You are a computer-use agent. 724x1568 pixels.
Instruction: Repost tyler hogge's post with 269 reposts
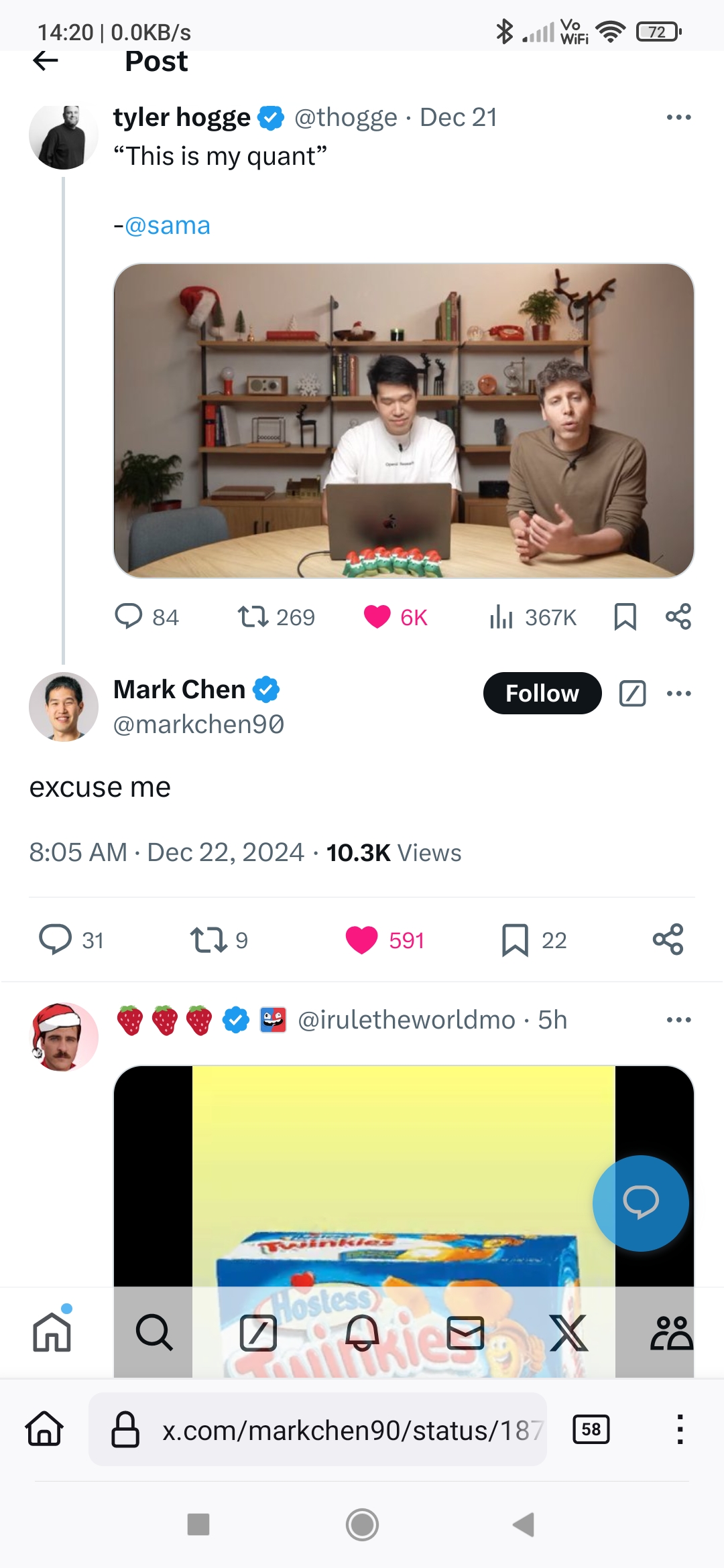click(253, 616)
